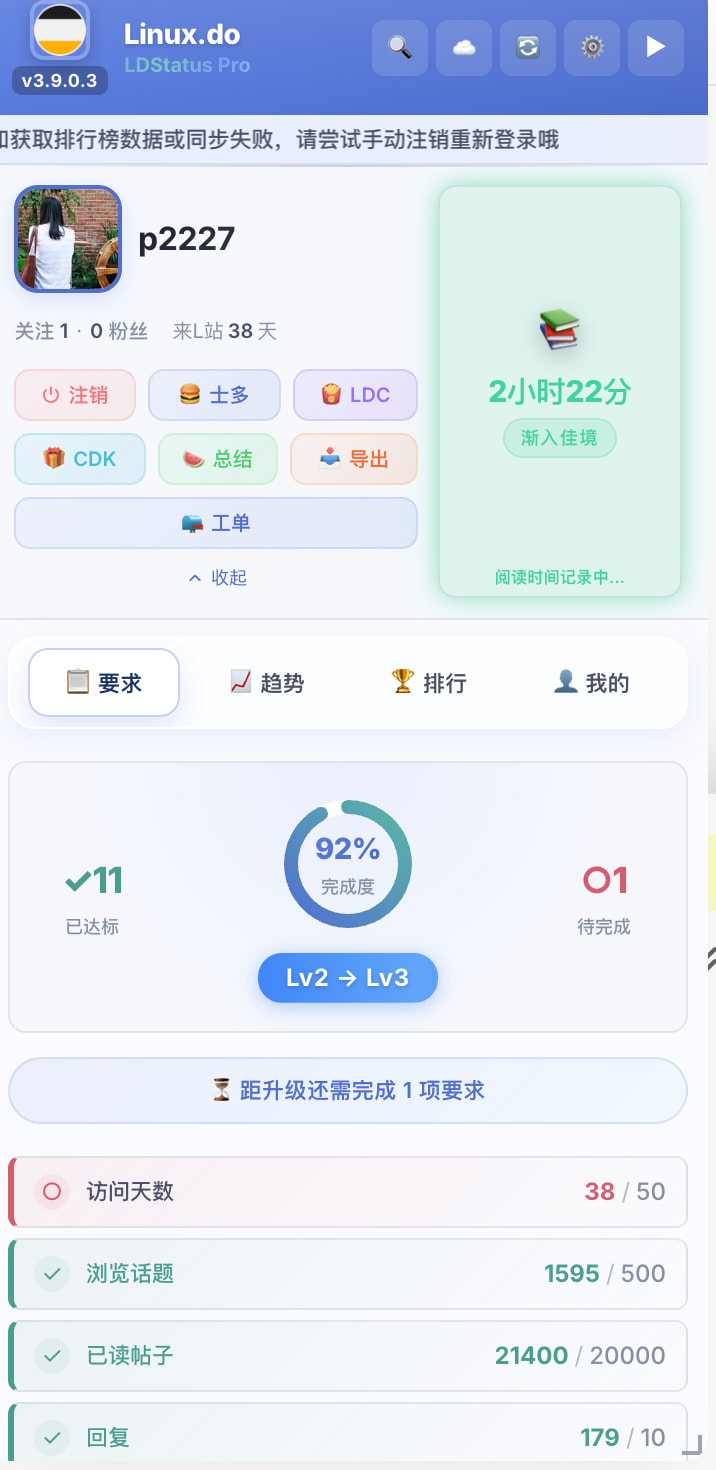
Task: Tap the 注销 logout button
Action: coord(75,395)
